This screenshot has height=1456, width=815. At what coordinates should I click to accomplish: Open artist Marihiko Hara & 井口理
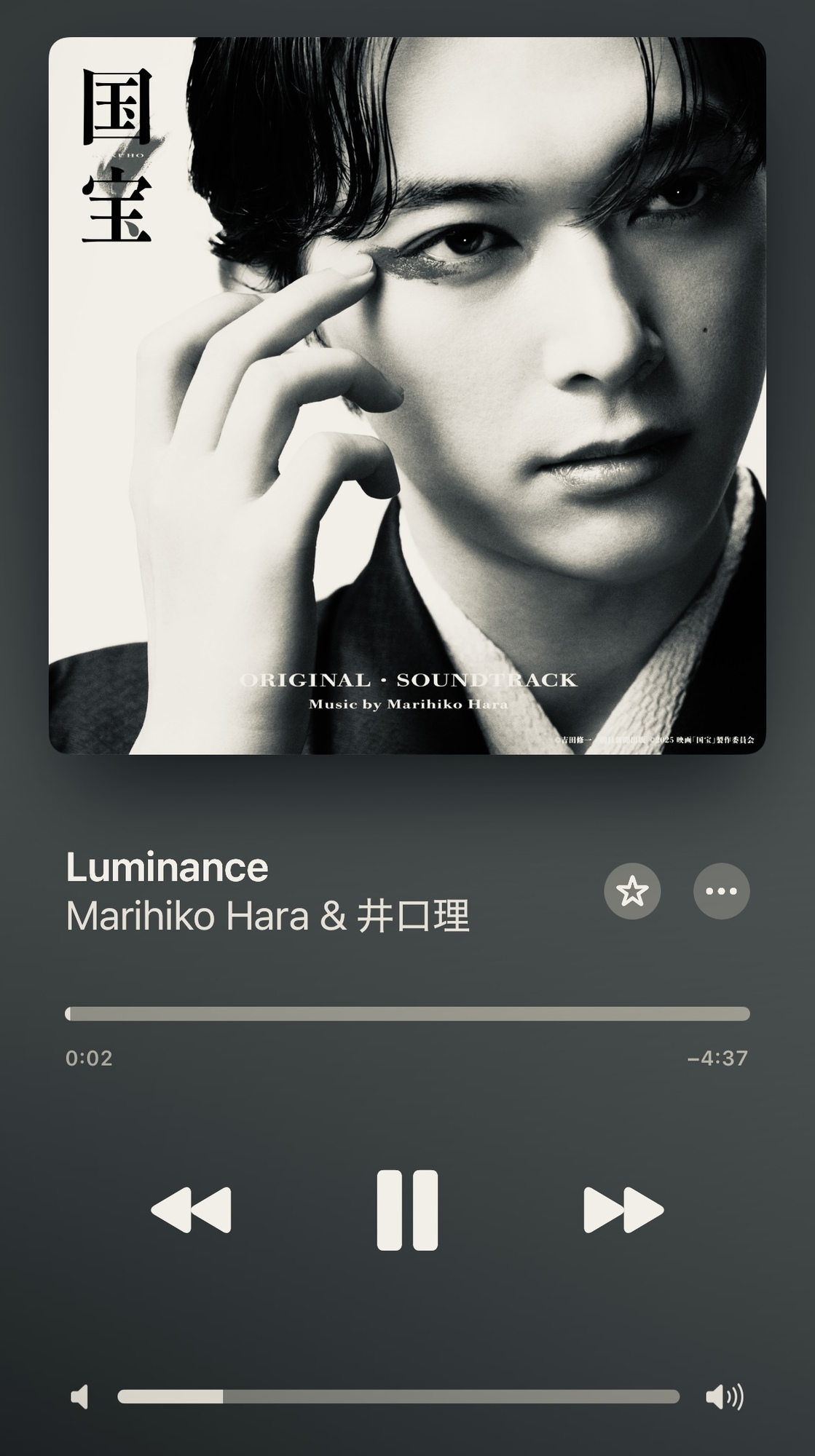pos(267,916)
